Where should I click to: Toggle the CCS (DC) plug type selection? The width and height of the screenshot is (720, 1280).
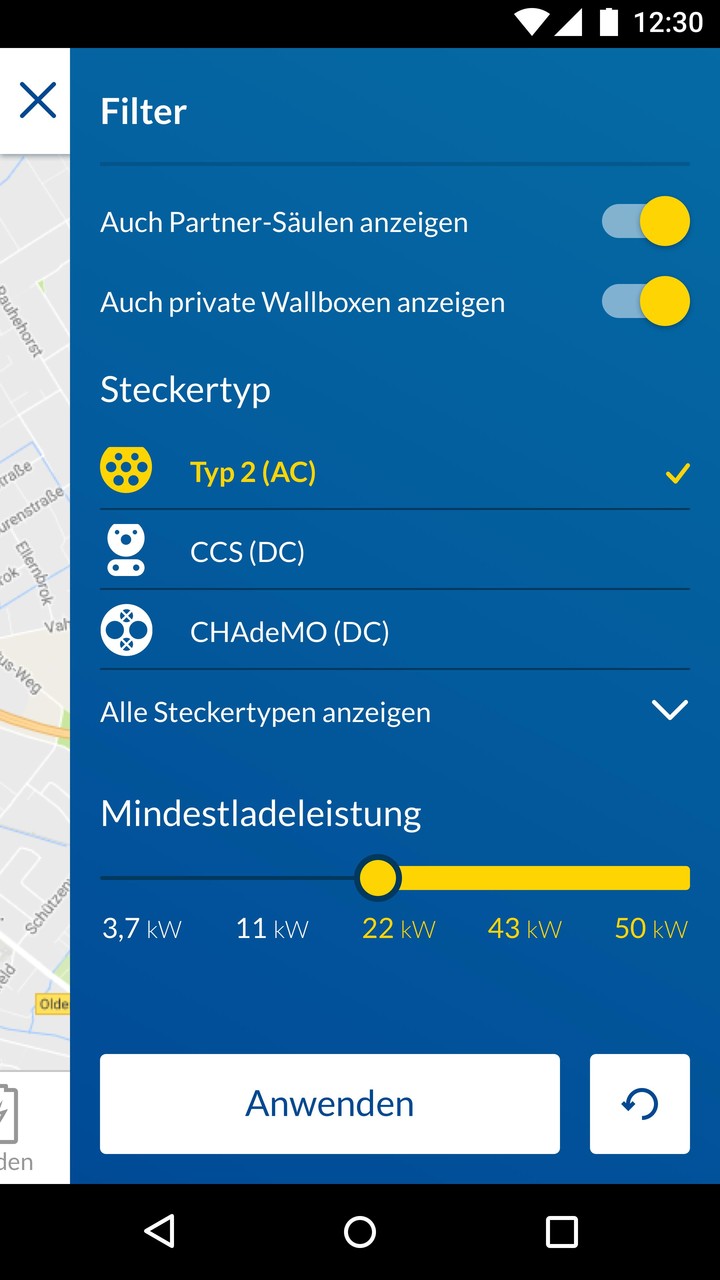tap(247, 550)
